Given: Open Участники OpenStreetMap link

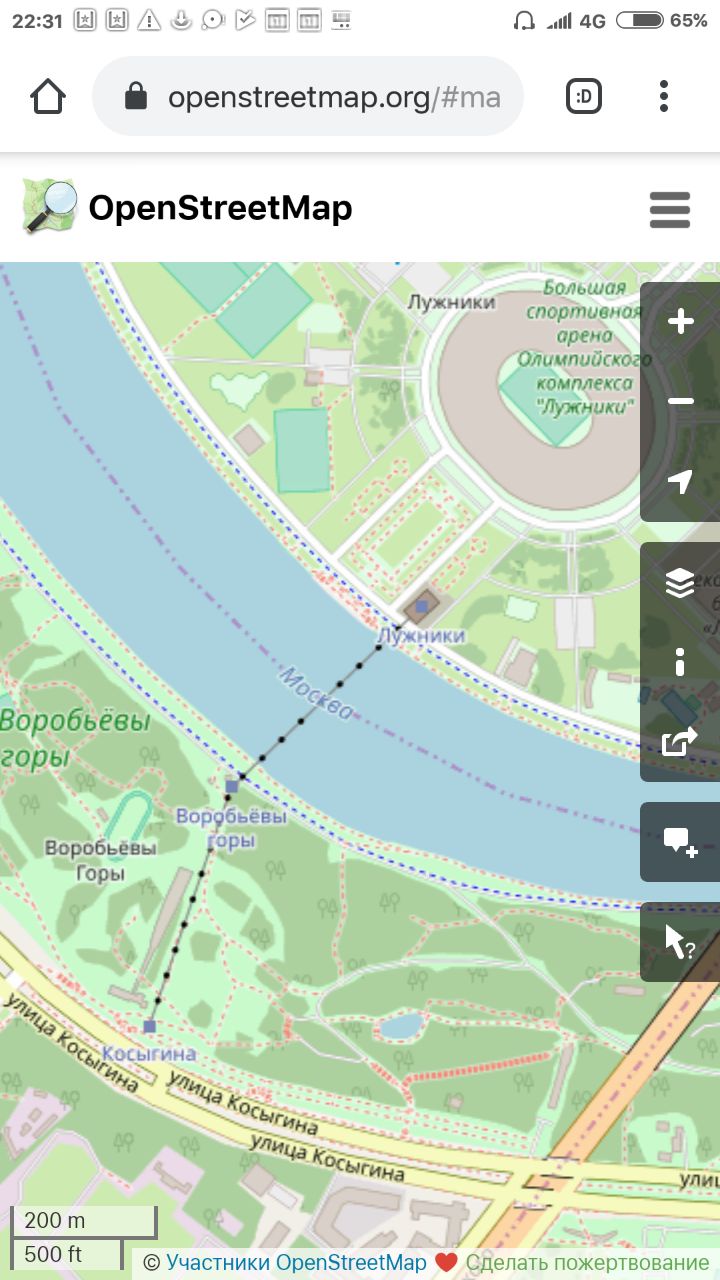Looking at the screenshot, I should click(296, 1263).
